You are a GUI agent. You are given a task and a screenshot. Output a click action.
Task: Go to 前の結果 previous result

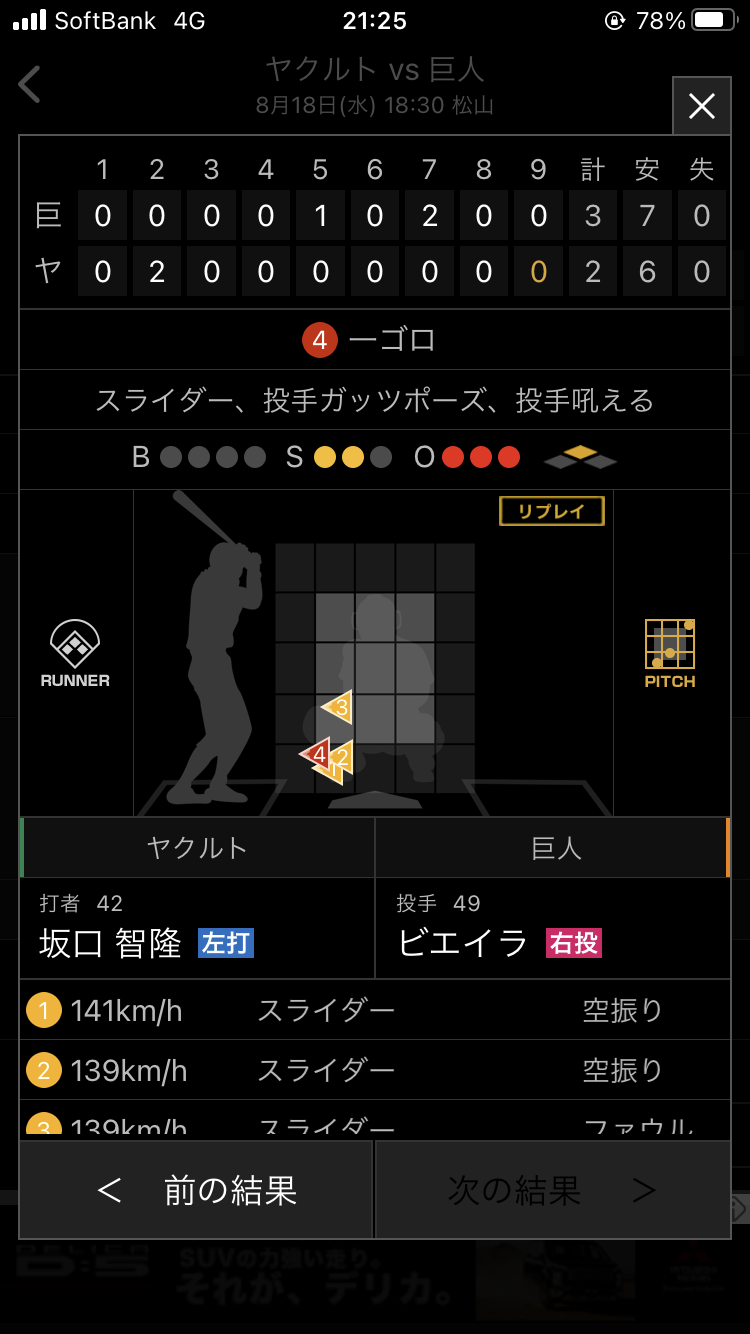(196, 1190)
